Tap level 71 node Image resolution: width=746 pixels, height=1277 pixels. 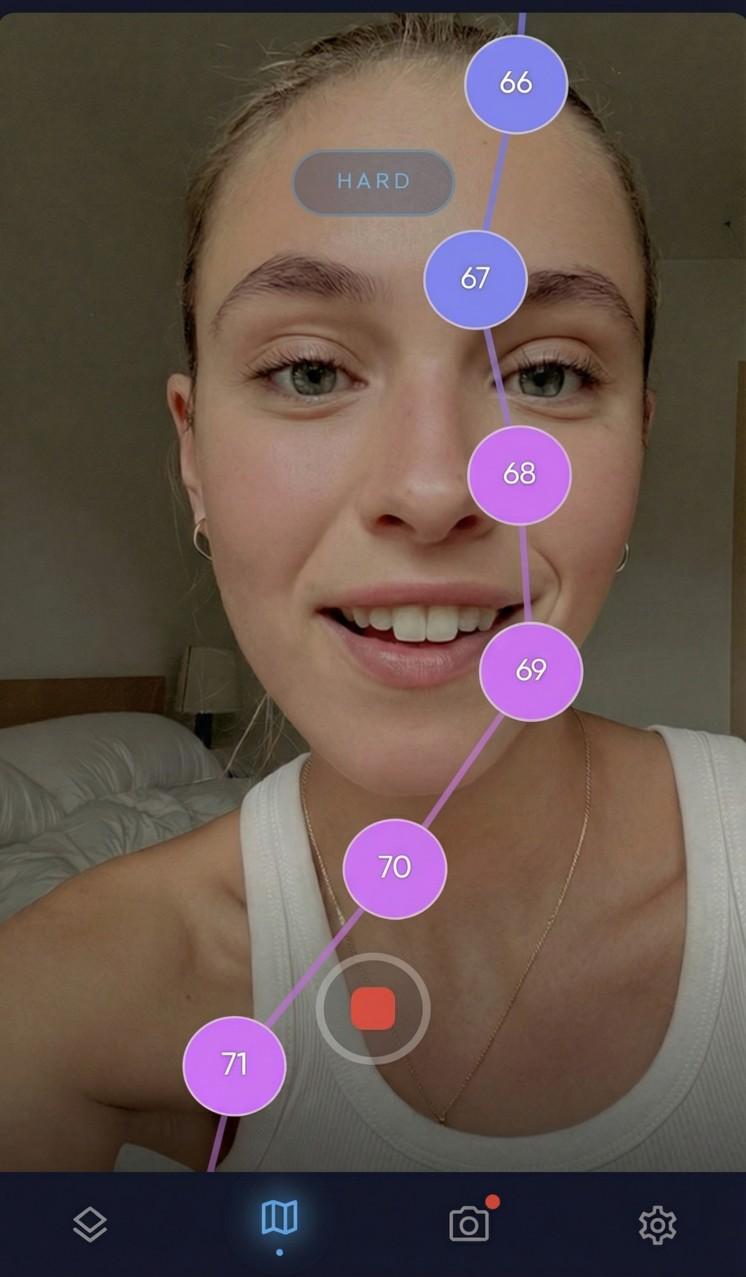234,1065
